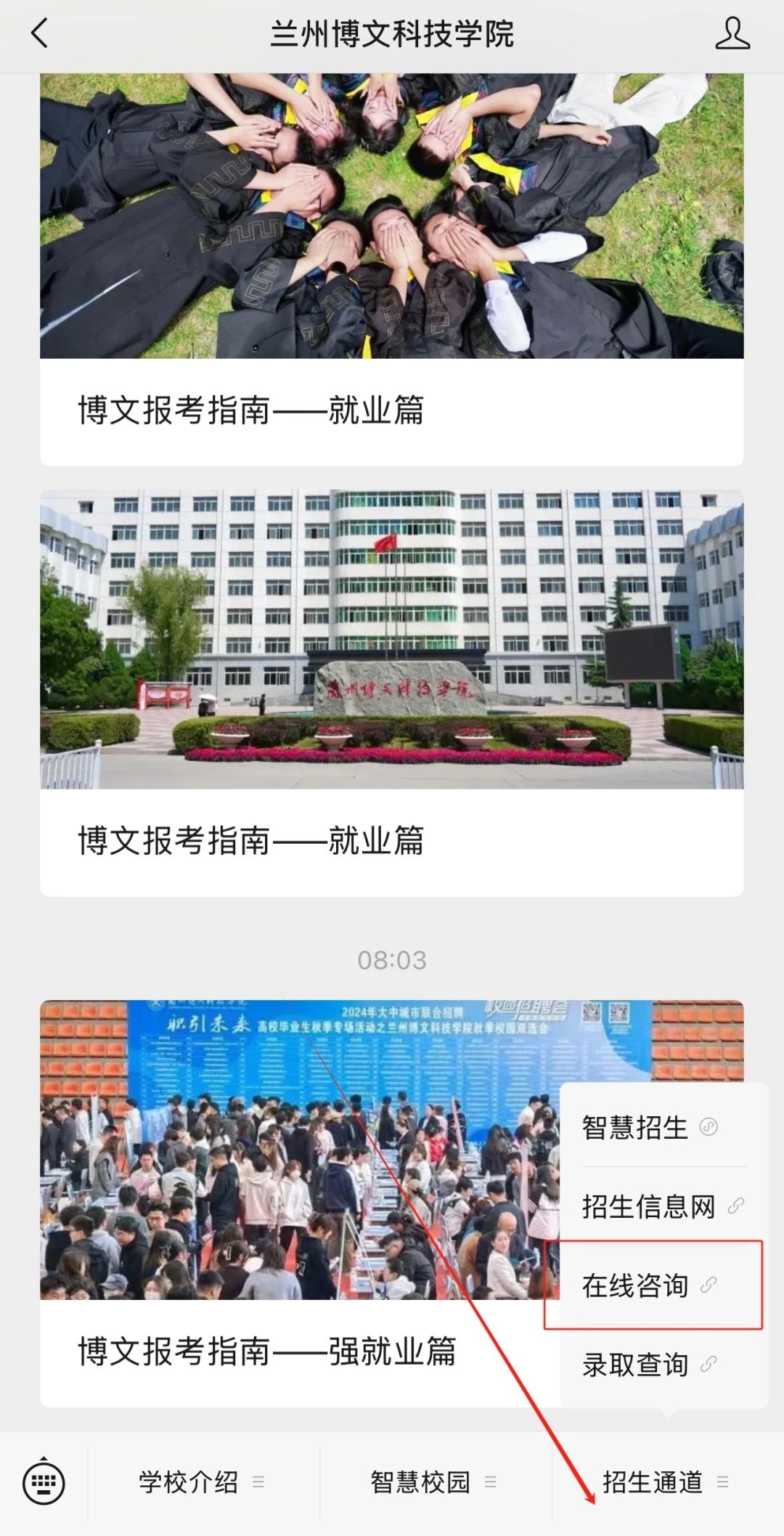784x1536 pixels.
Task: Switch to keyboard input mode
Action: (44, 1483)
